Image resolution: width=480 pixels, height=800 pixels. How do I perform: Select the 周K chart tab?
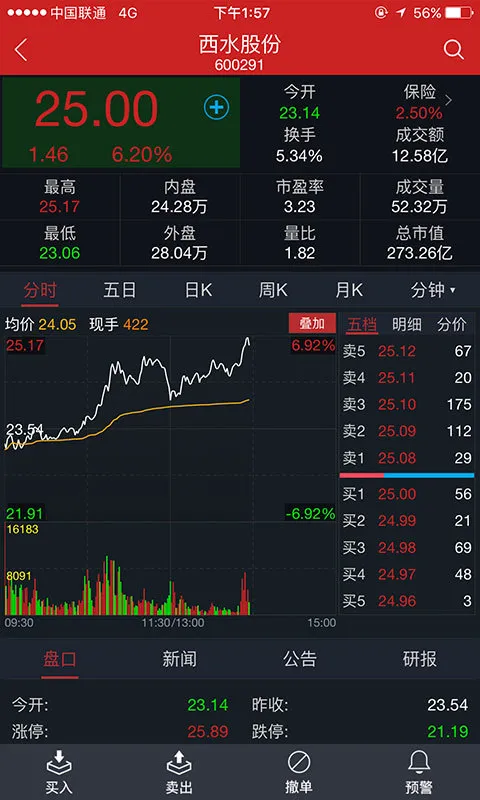pos(273,290)
